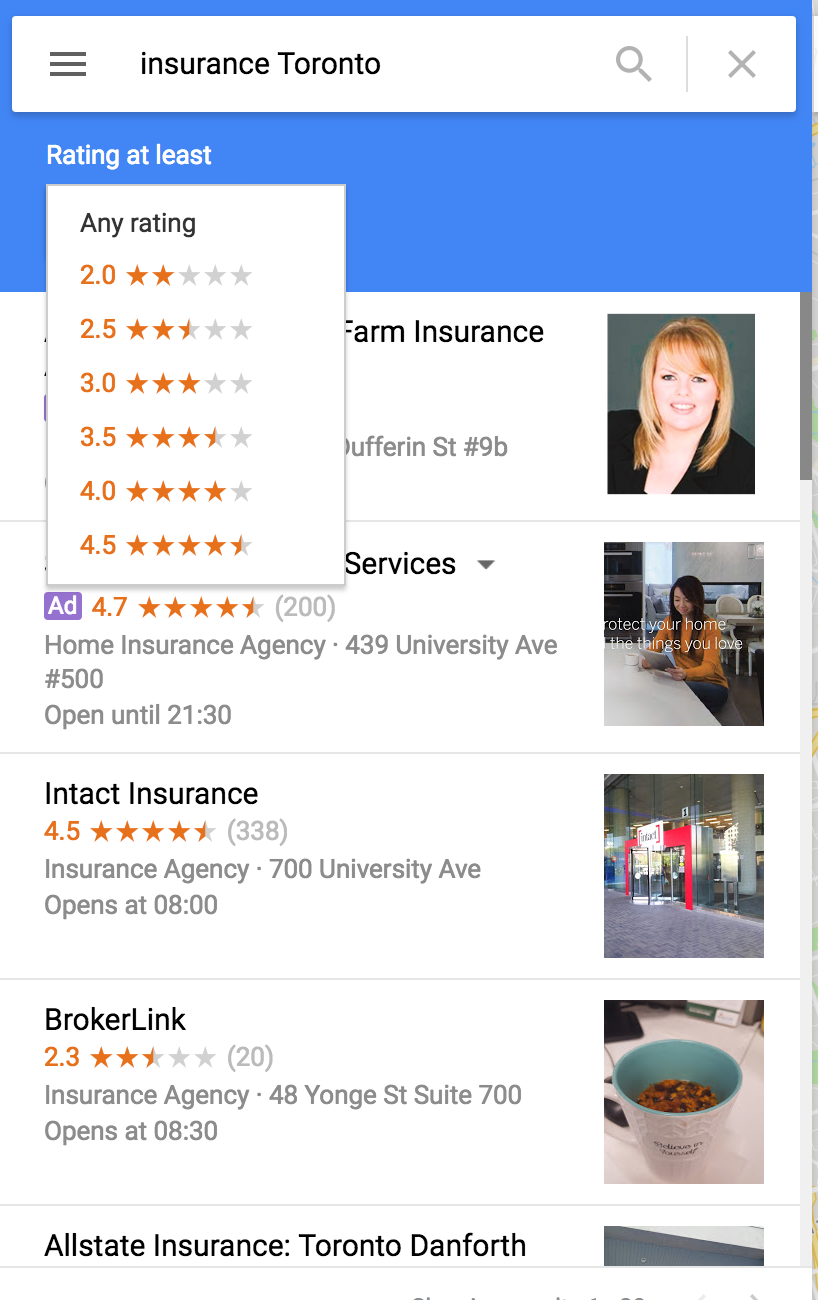
Task: Filter by 3.5 stars and up
Action: (165, 437)
